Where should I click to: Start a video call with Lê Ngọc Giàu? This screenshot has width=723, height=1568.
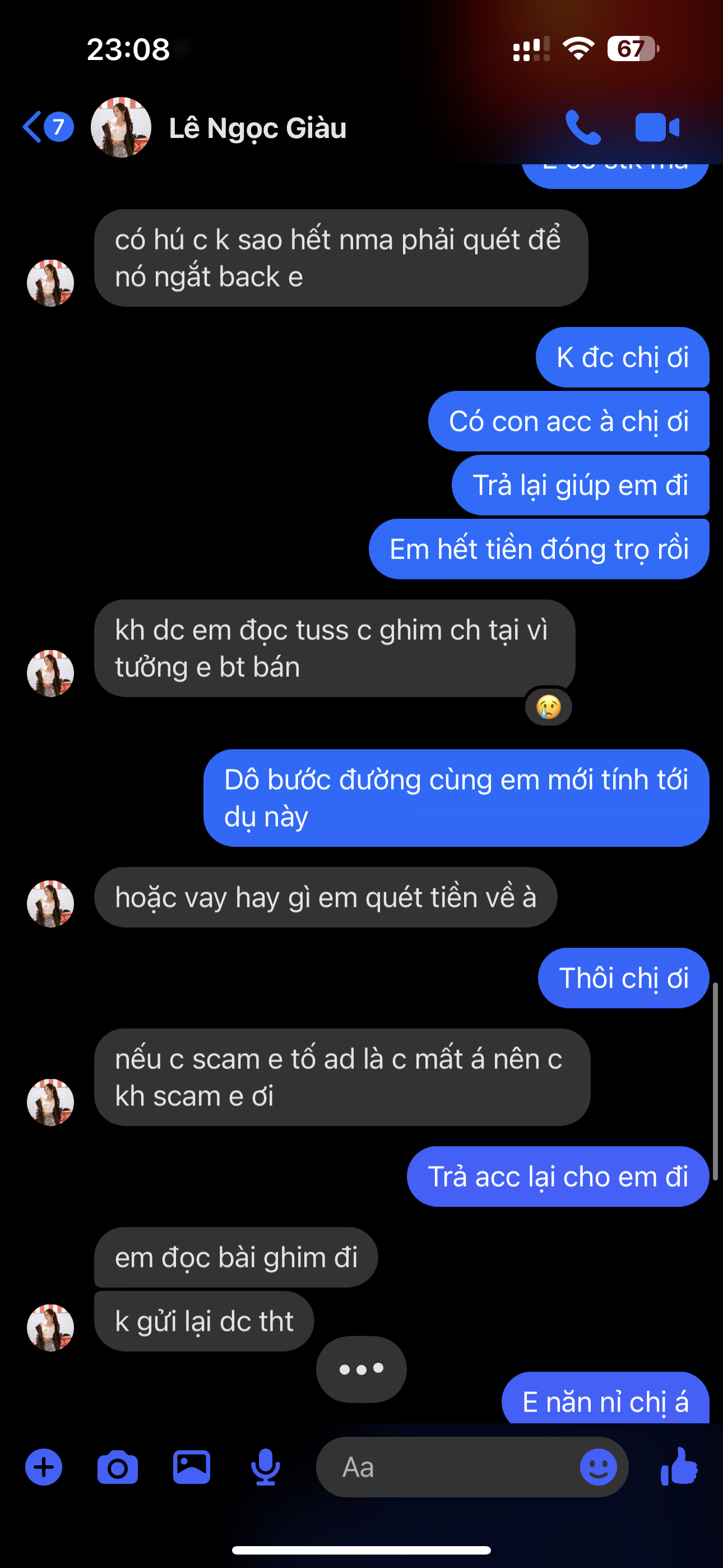point(657,127)
